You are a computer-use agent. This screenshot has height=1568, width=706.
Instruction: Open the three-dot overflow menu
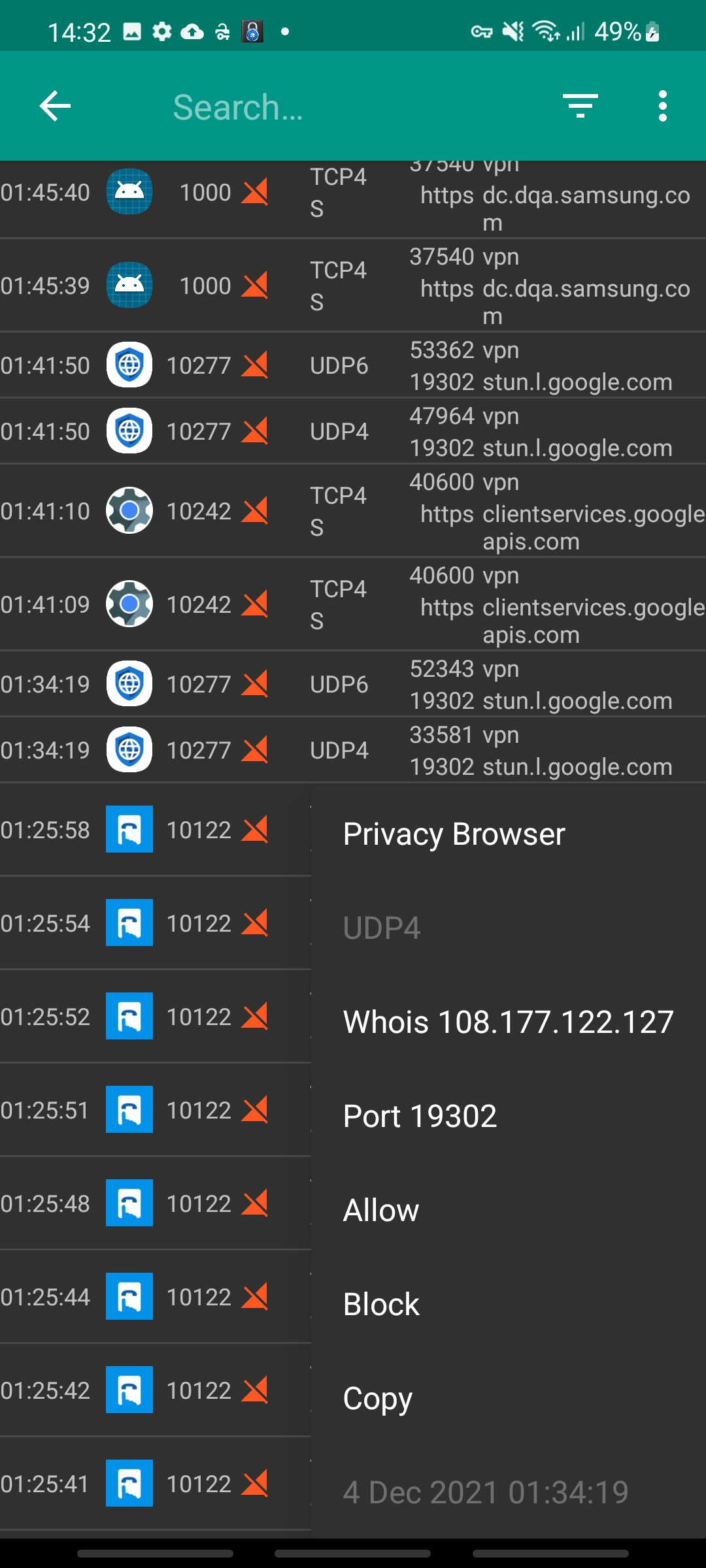click(663, 106)
